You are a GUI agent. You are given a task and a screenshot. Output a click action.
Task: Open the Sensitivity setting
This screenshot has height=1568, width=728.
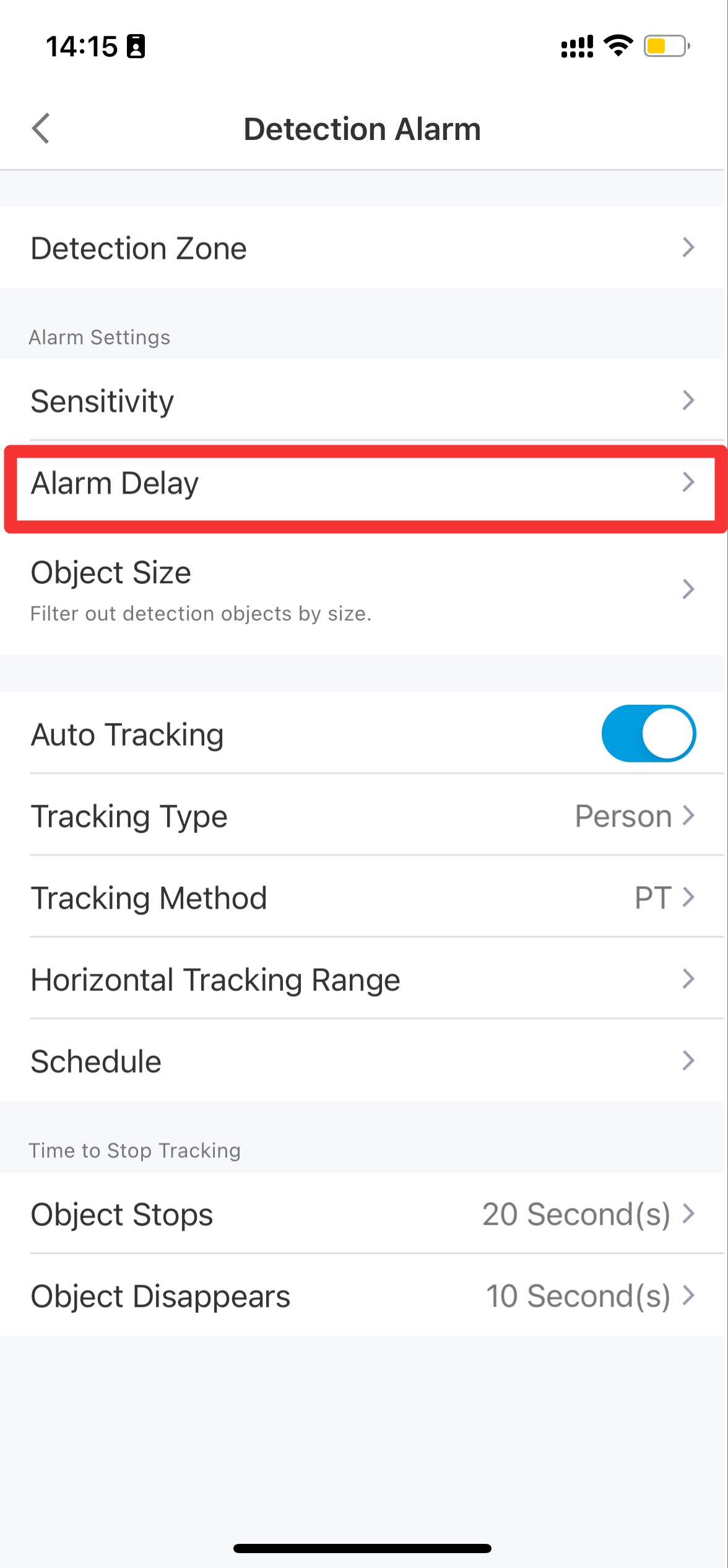point(364,400)
